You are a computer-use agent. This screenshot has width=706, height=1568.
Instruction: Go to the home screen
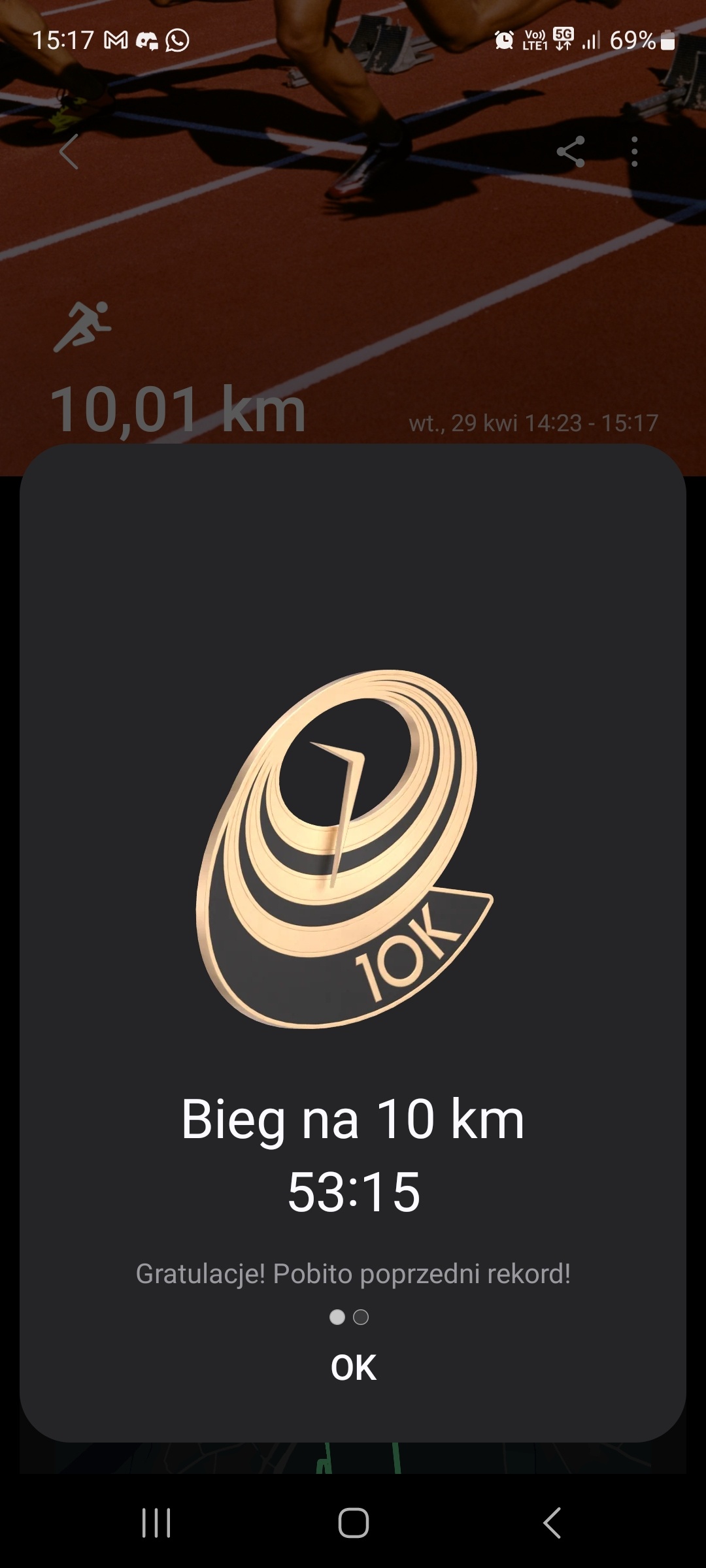click(x=353, y=1523)
